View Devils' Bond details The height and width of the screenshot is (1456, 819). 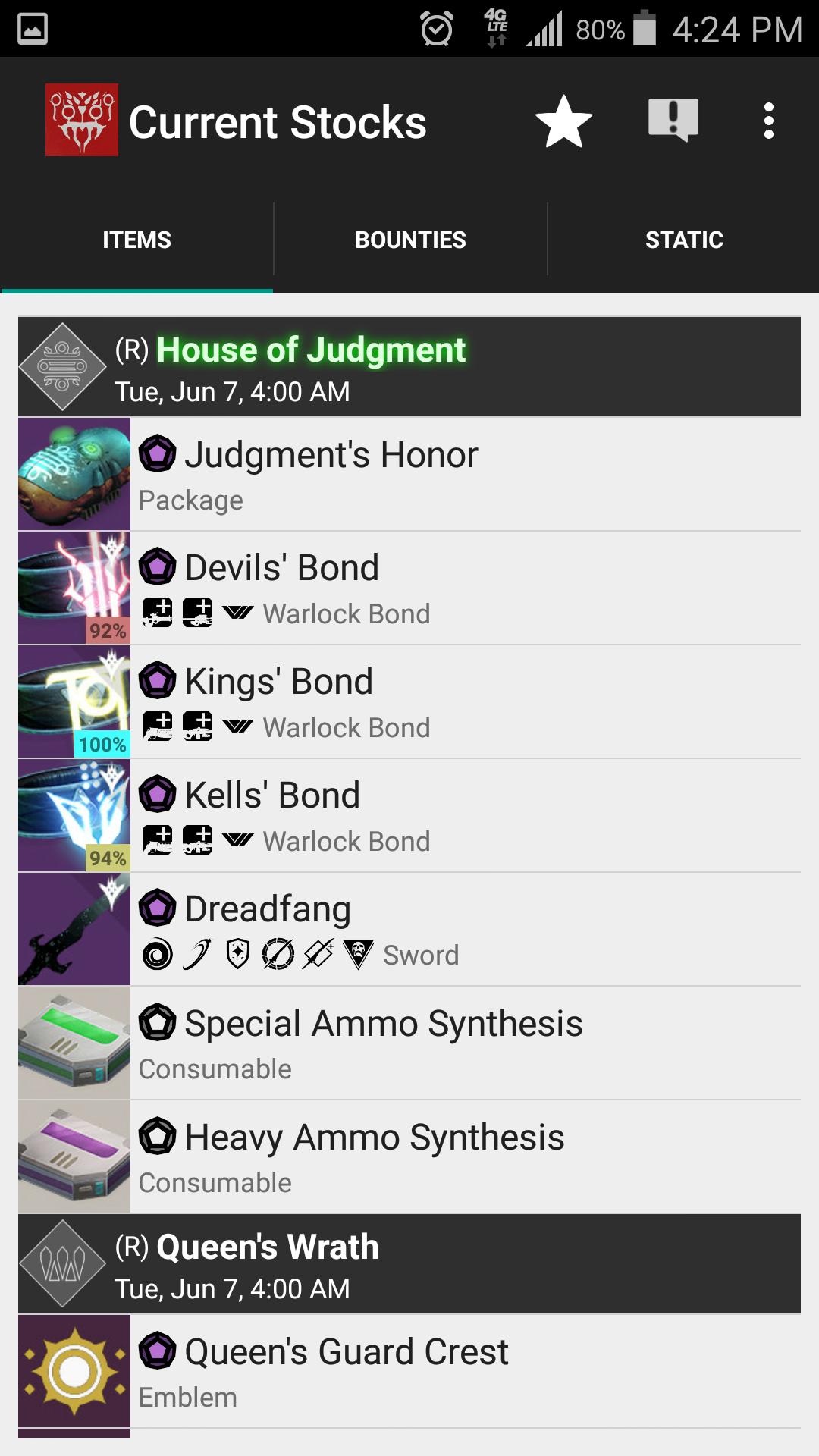409,588
